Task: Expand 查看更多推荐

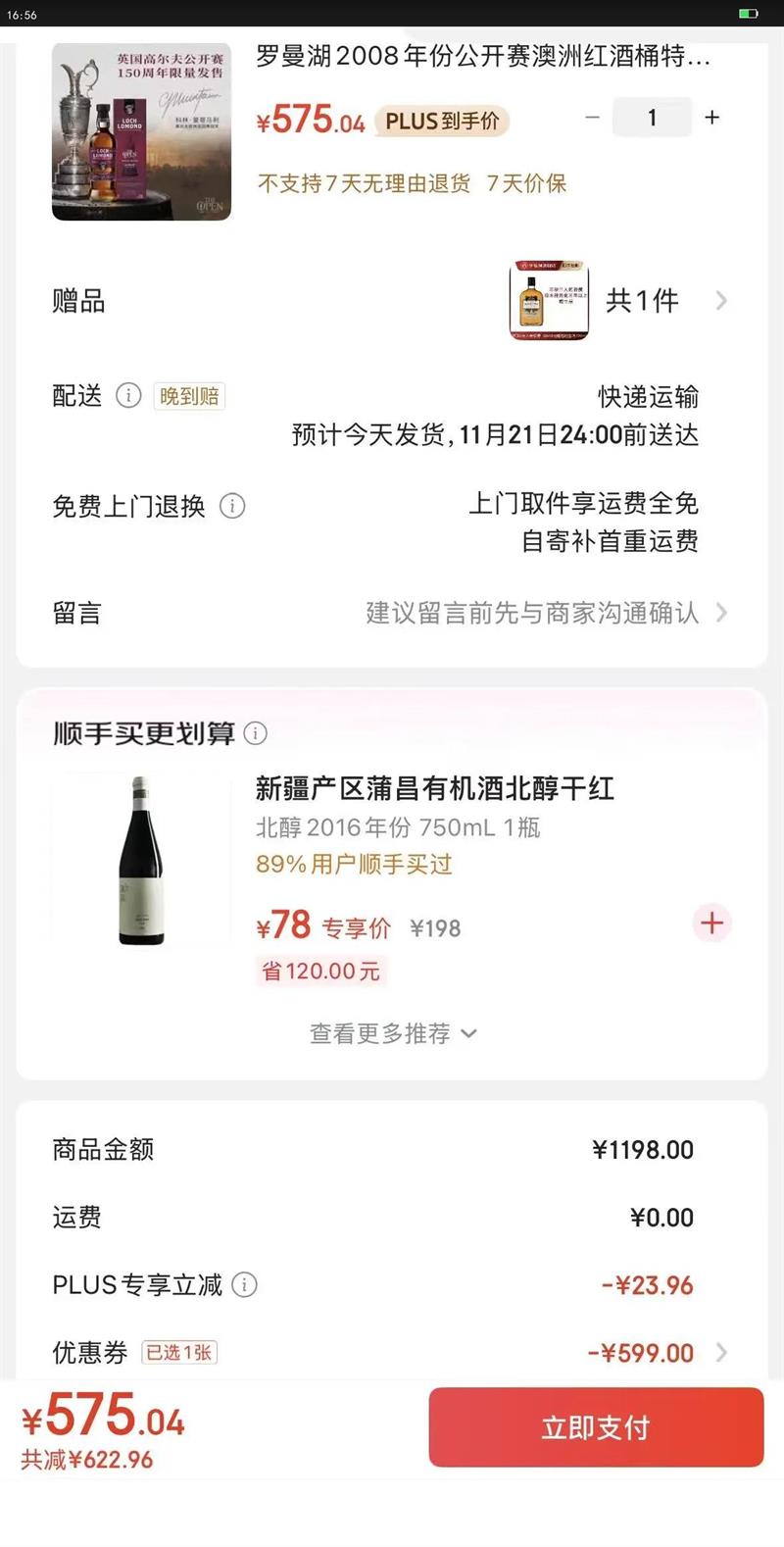Action: click(x=392, y=1033)
